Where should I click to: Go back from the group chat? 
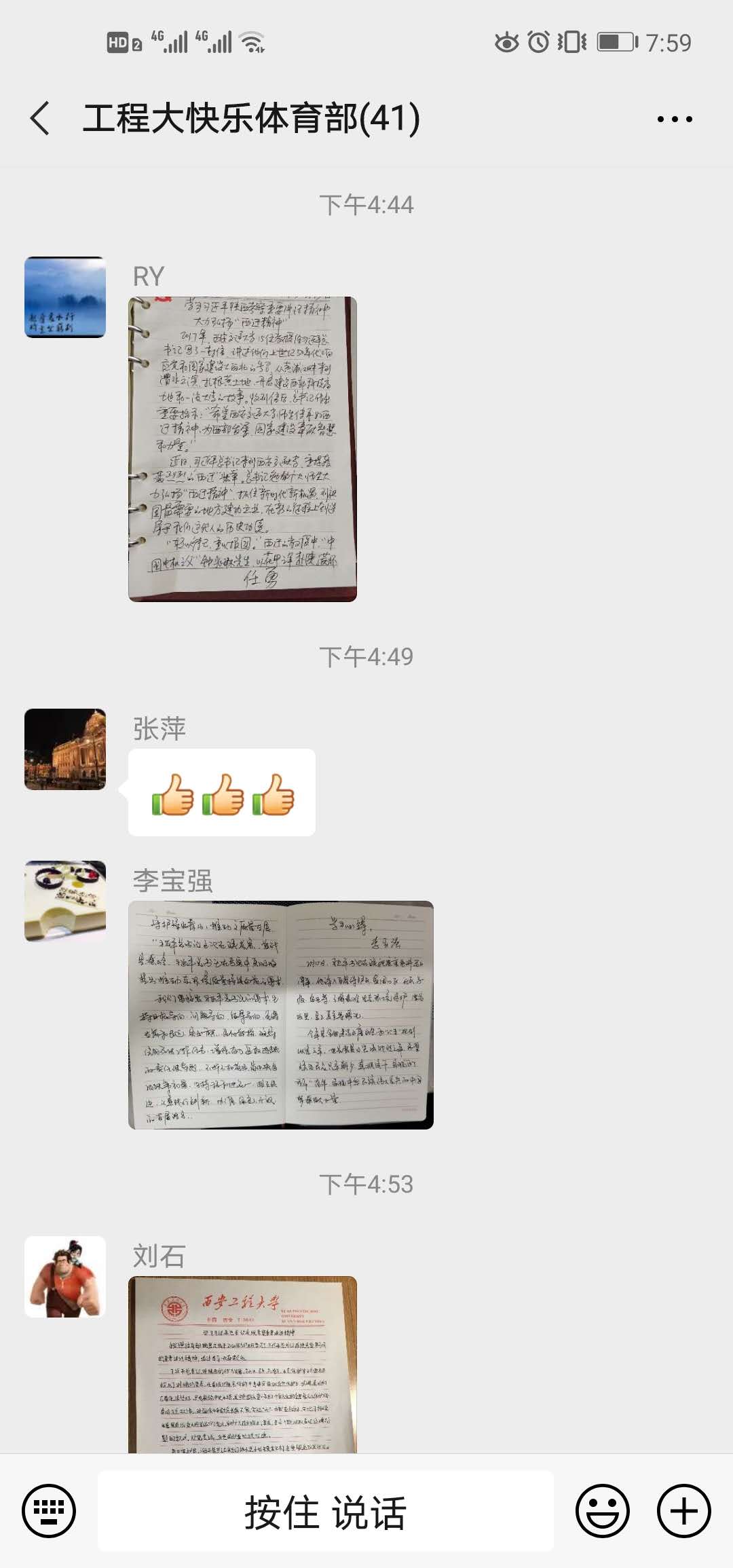click(41, 118)
